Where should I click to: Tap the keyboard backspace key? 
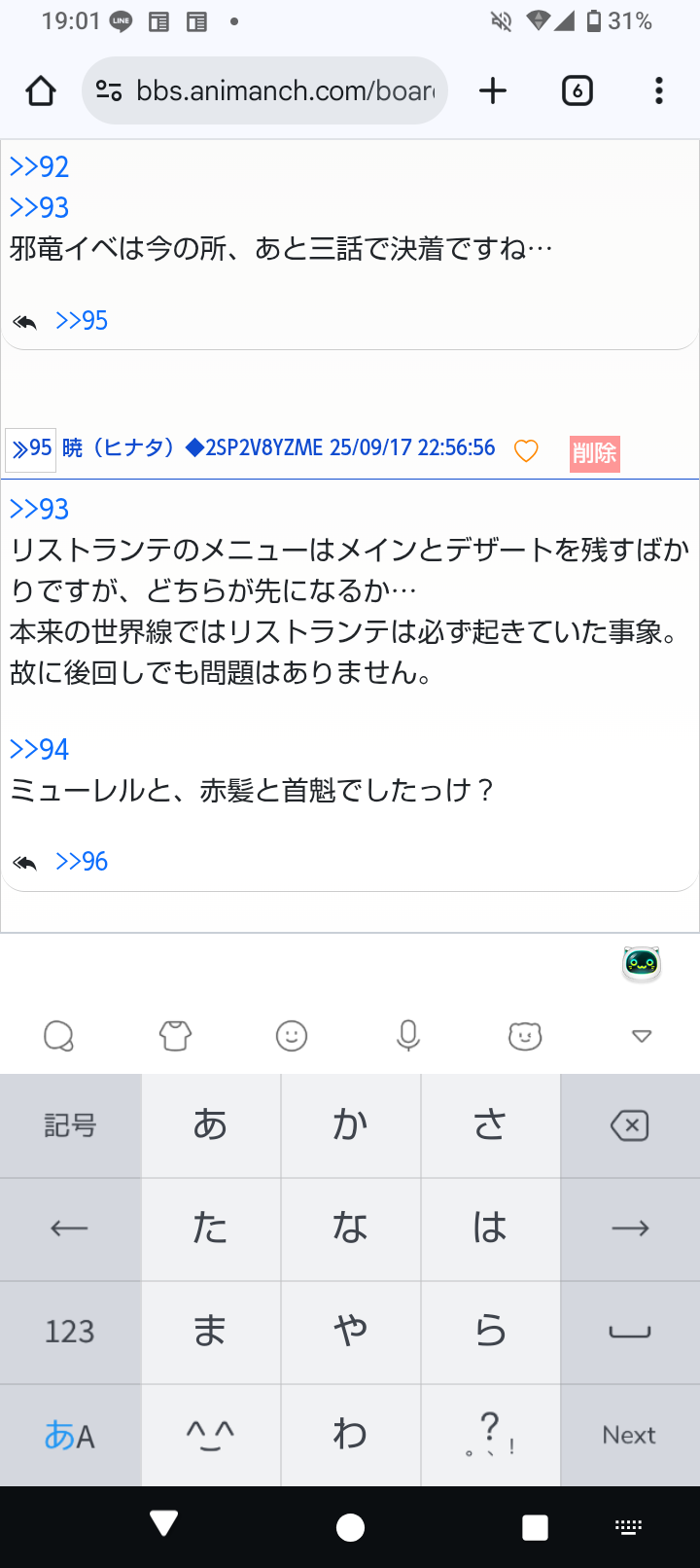click(630, 1126)
